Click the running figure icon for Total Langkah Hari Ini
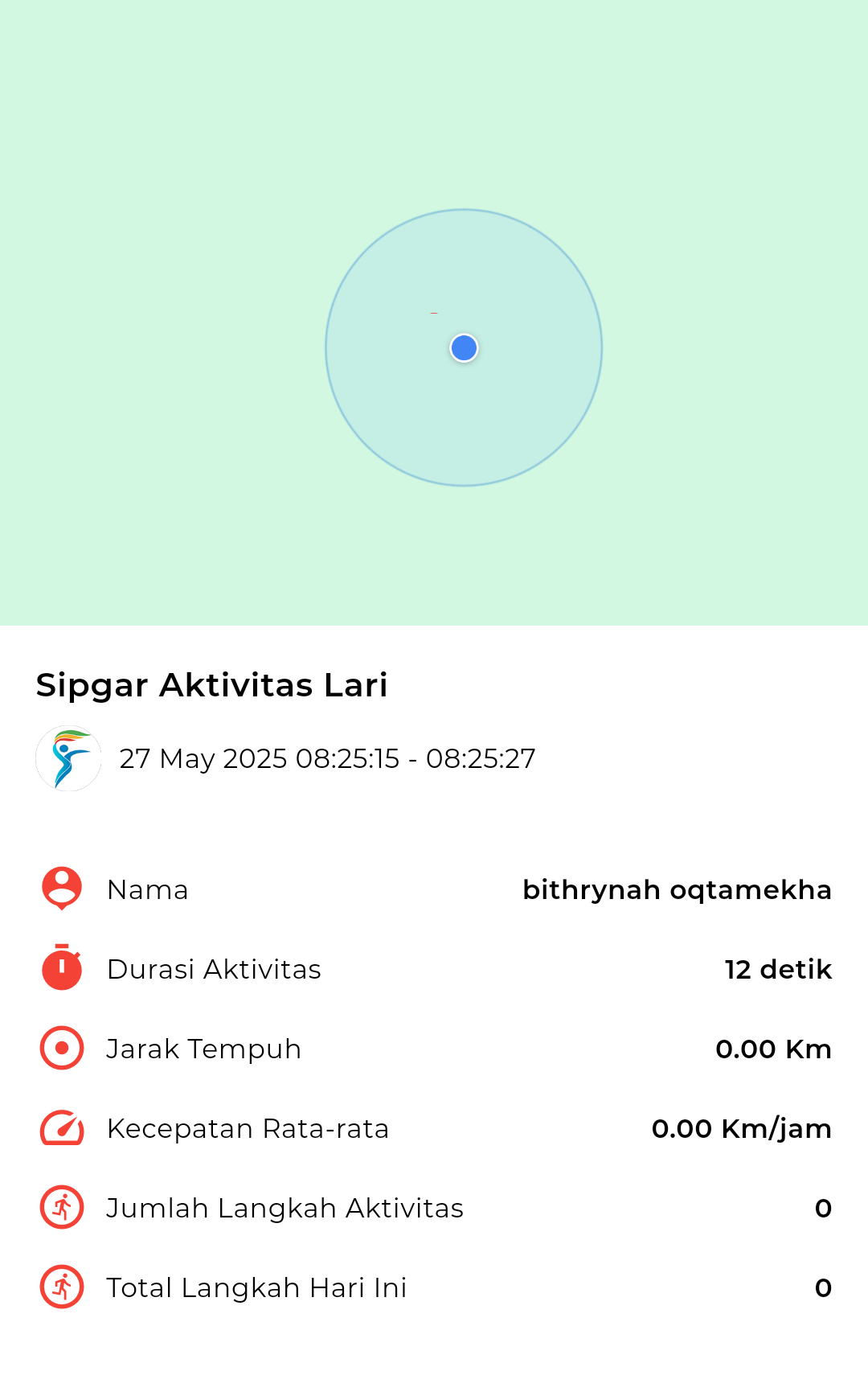This screenshot has width=868, height=1396. tap(60, 1287)
